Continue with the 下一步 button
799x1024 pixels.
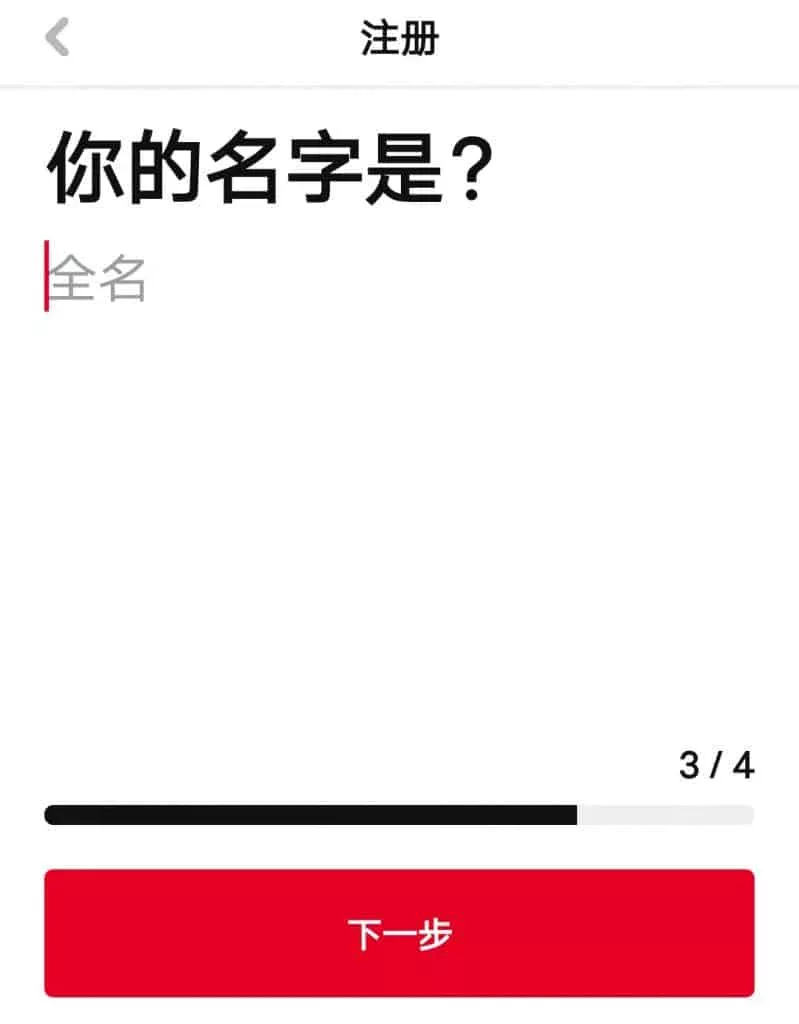click(399, 933)
